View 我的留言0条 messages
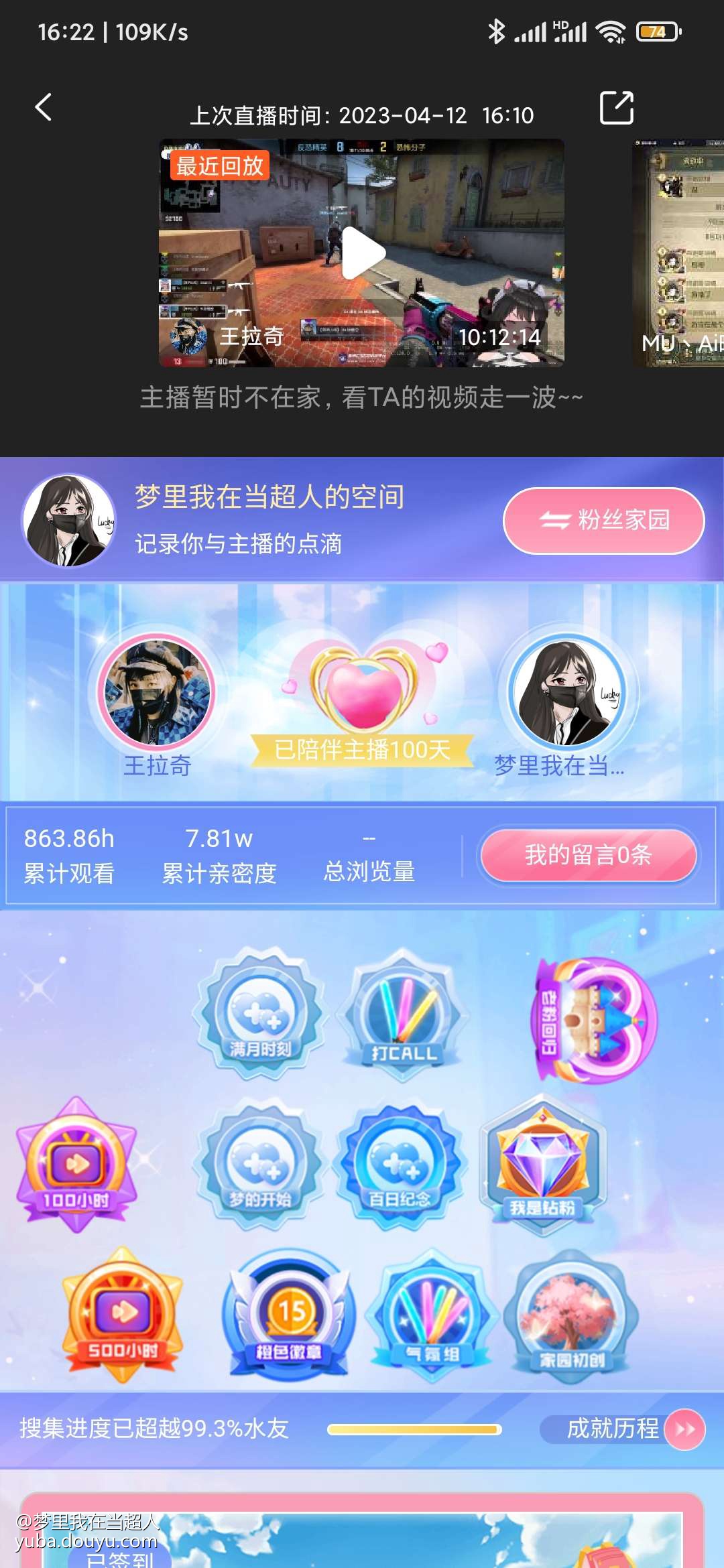The height and width of the screenshot is (1568, 724). coord(589,855)
